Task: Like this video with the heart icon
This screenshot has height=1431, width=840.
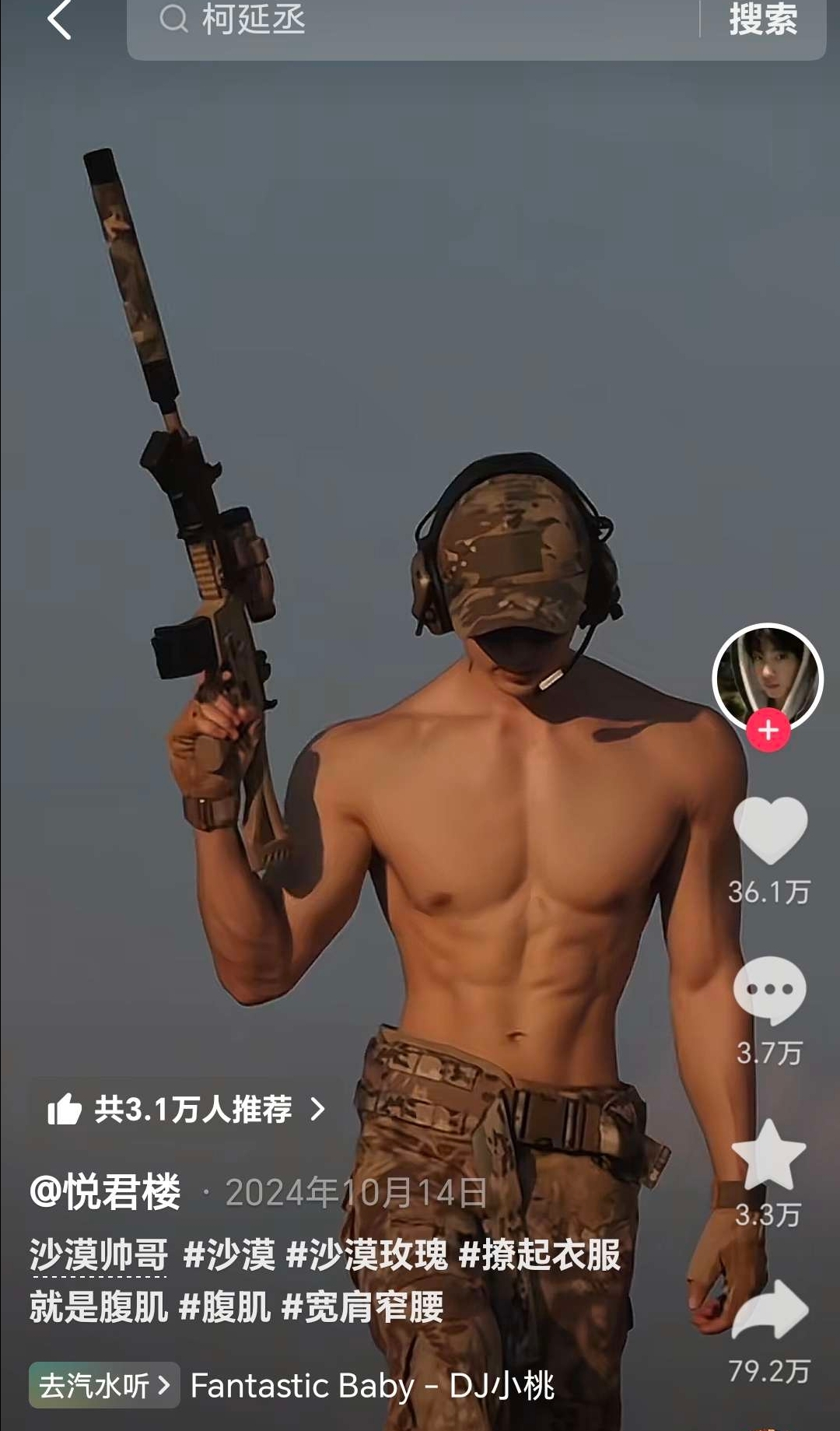Action: pos(770,831)
